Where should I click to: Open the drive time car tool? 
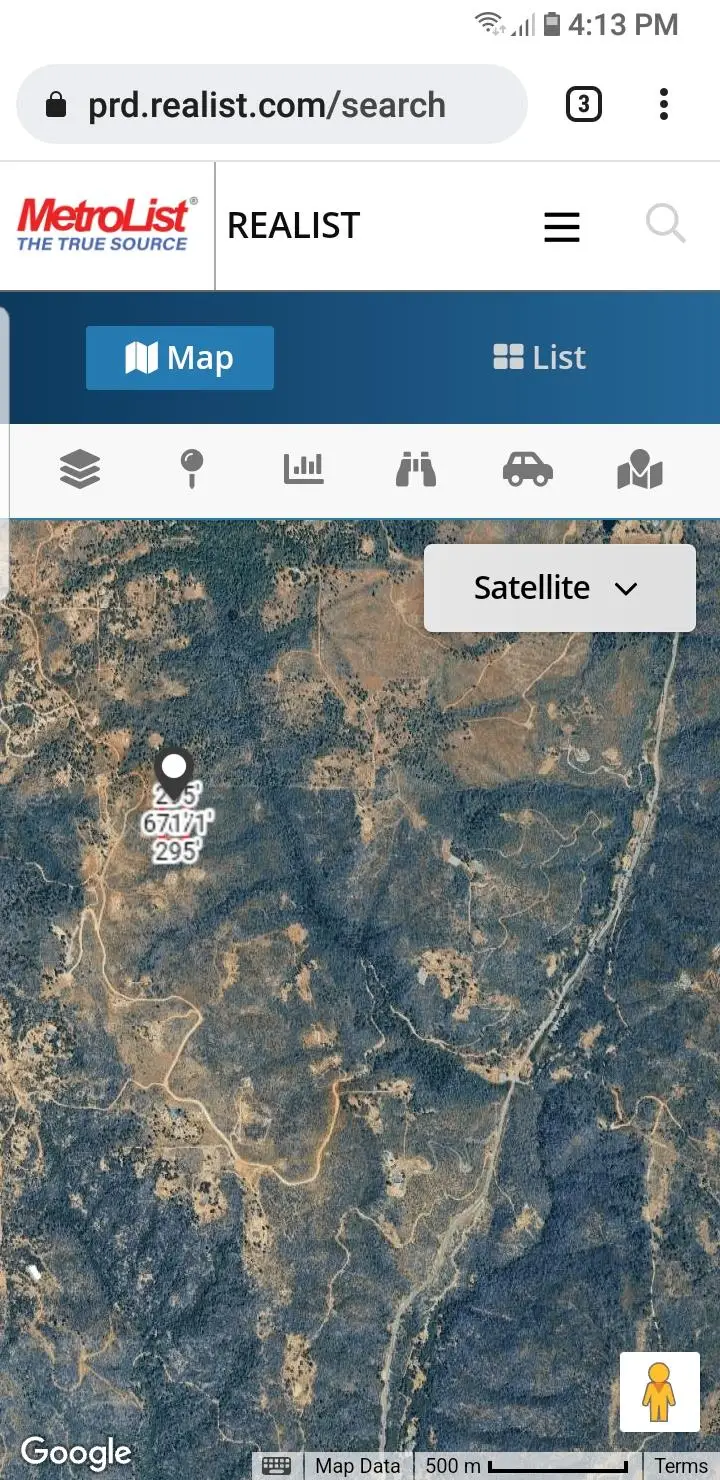tap(528, 469)
